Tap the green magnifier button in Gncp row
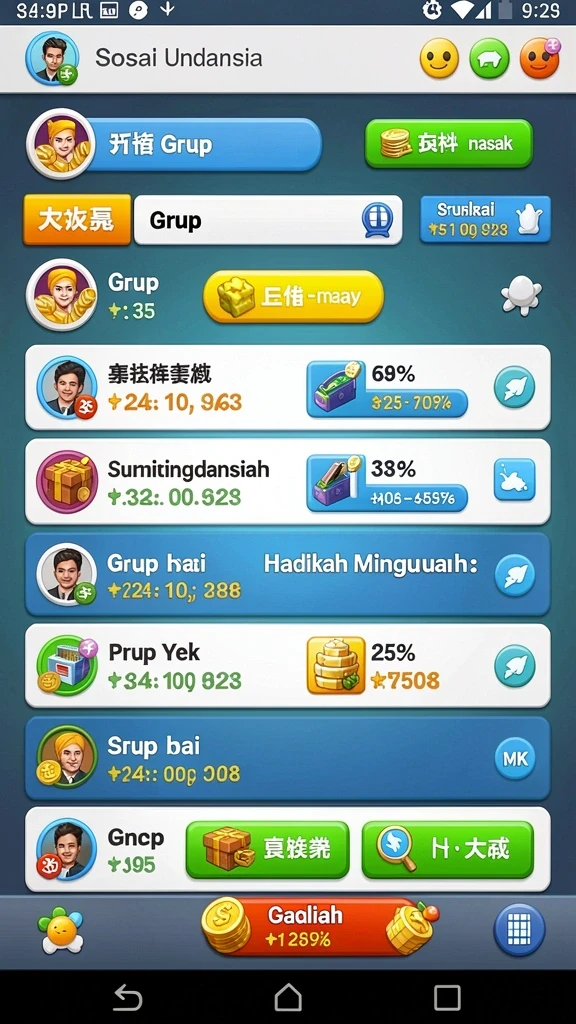Viewport: 576px width, 1024px height. [447, 850]
